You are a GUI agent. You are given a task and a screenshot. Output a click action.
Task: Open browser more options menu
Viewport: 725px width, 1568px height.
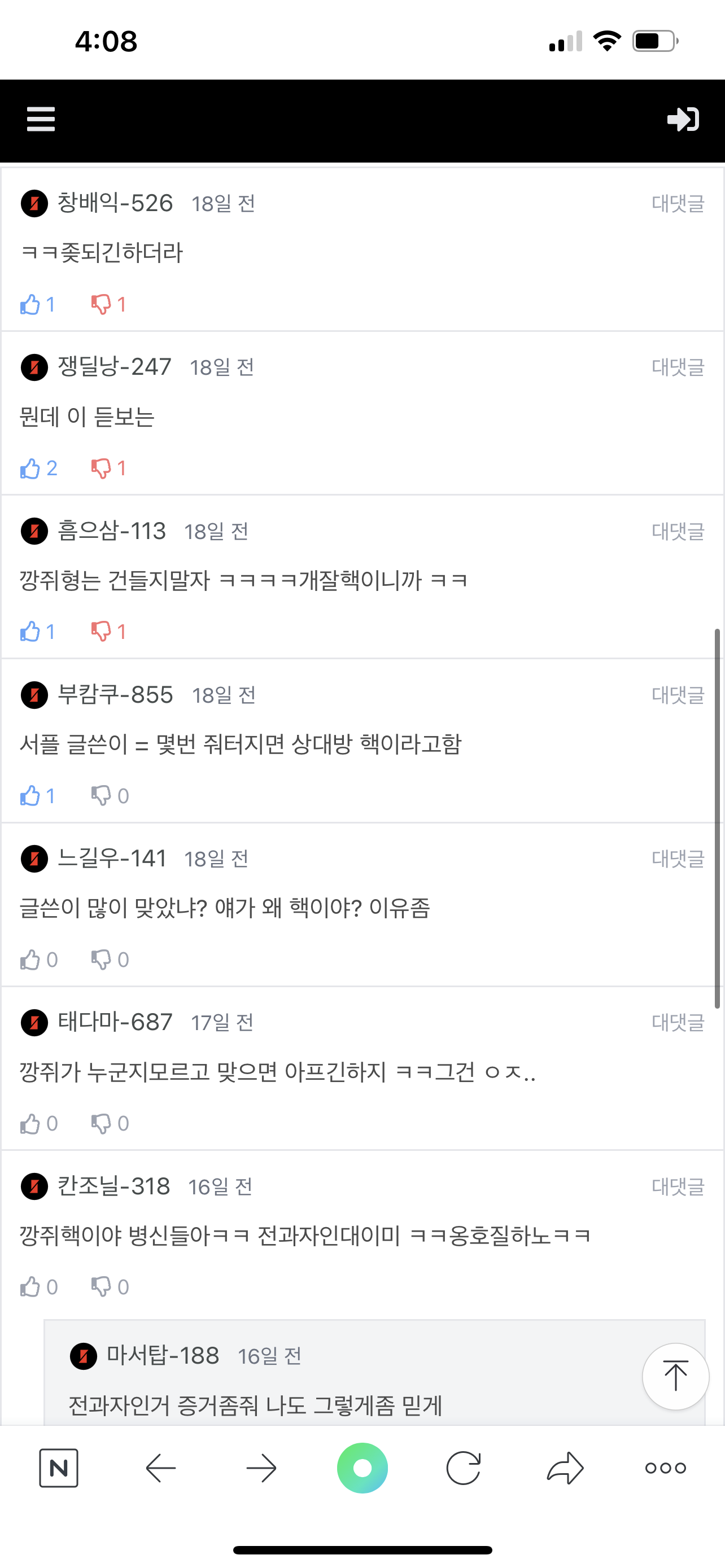665,1468
